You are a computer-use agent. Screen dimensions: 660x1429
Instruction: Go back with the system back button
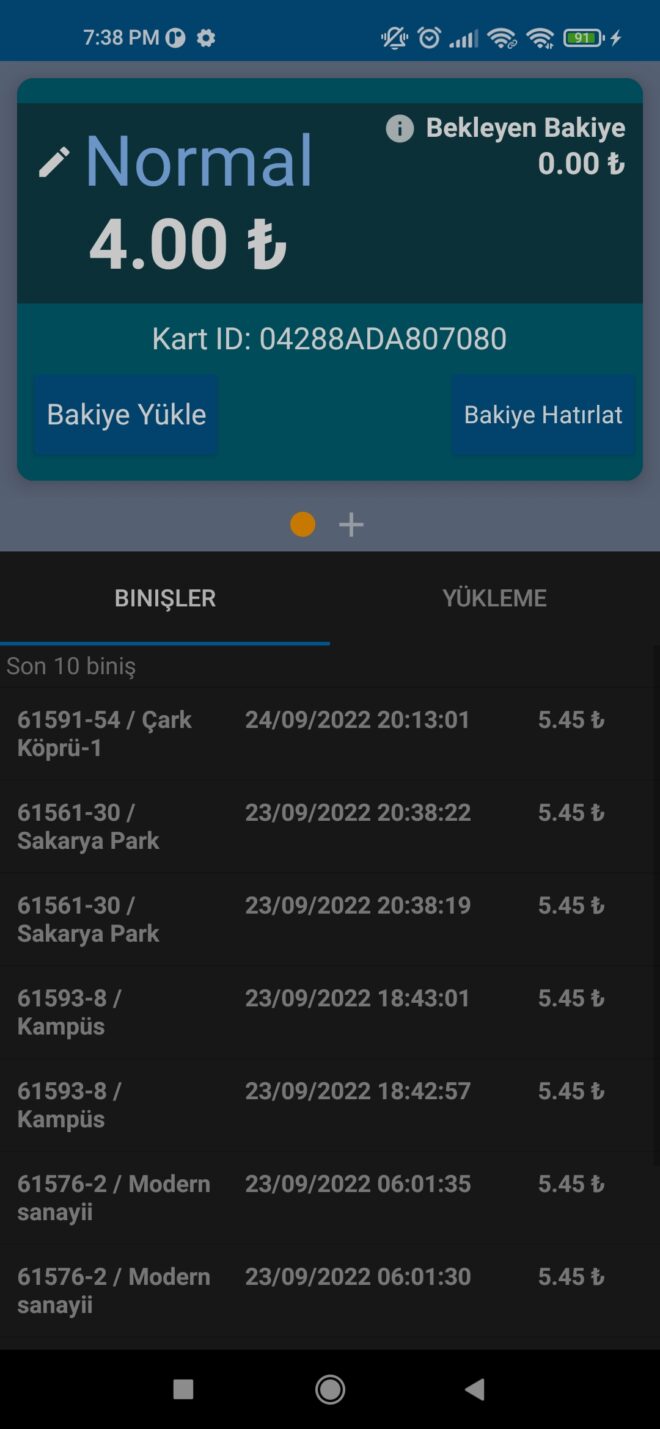[x=475, y=1389]
